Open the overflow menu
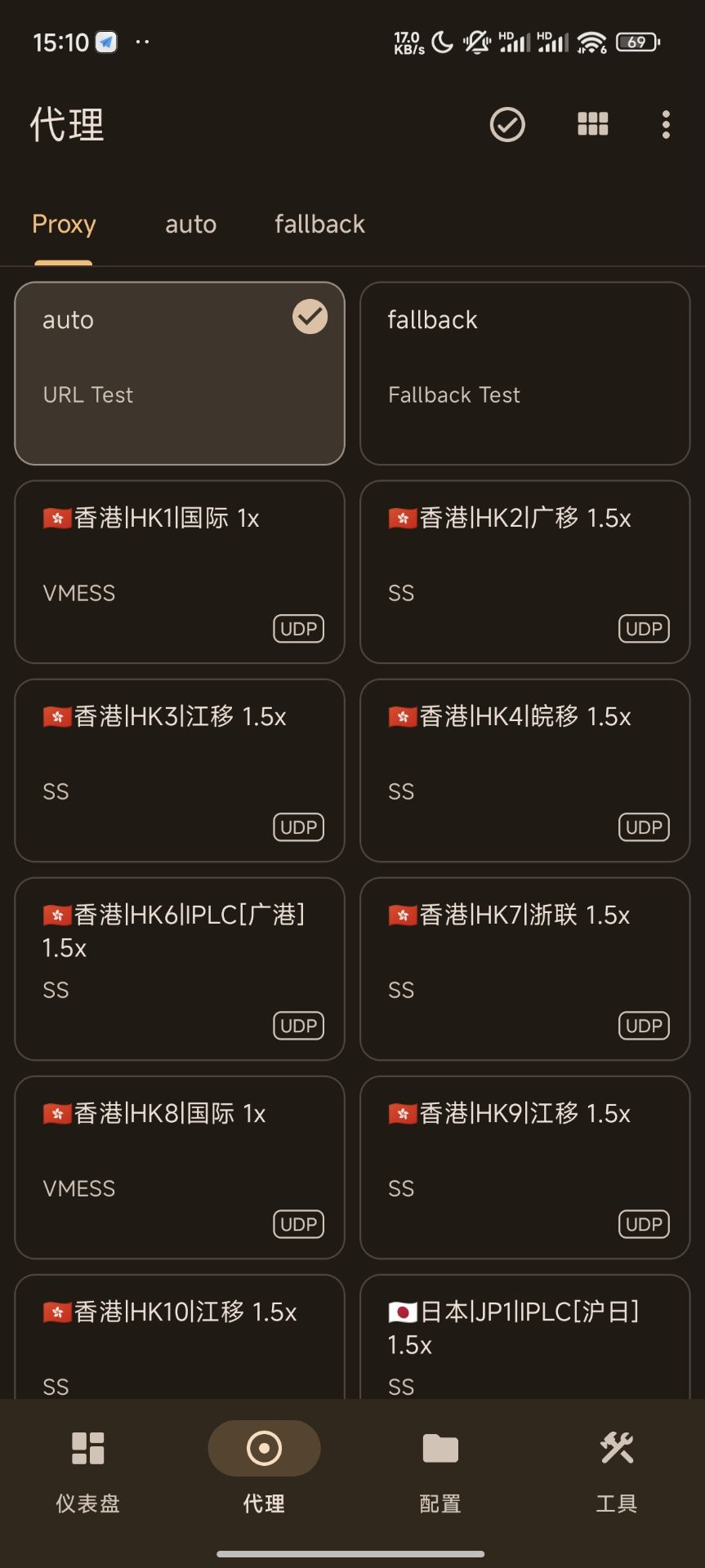Viewport: 705px width, 1568px height. 666,125
